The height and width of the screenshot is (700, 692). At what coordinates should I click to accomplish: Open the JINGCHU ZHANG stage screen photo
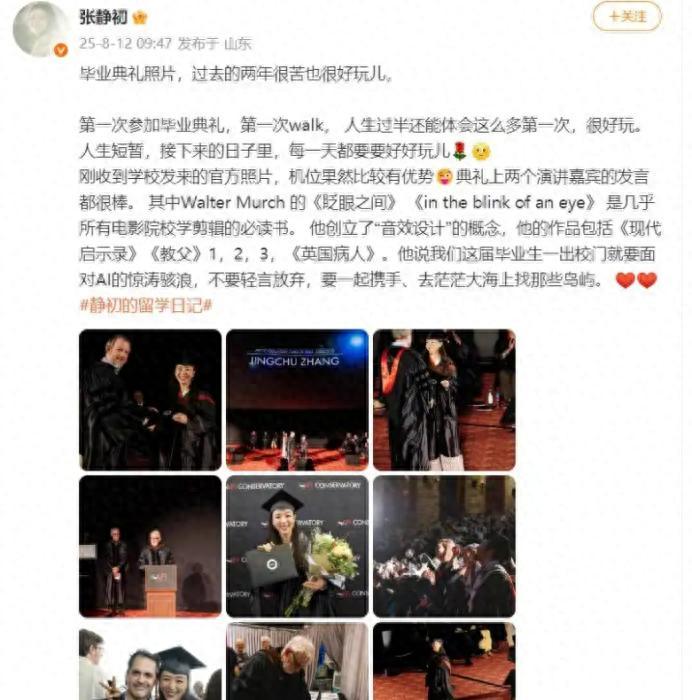pyautogui.click(x=297, y=400)
